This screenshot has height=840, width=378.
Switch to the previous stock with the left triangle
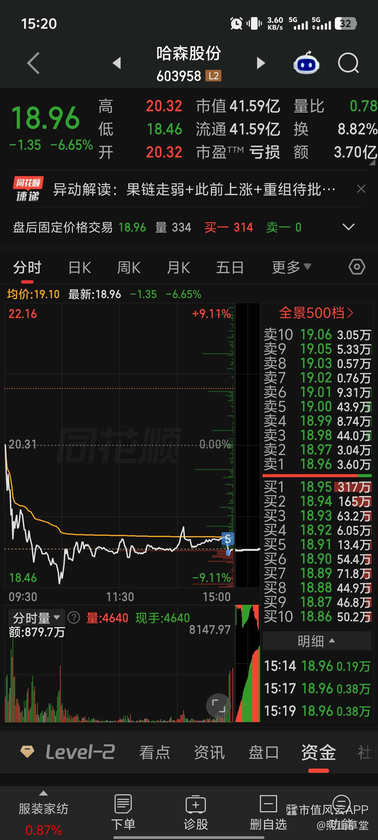pos(117,64)
